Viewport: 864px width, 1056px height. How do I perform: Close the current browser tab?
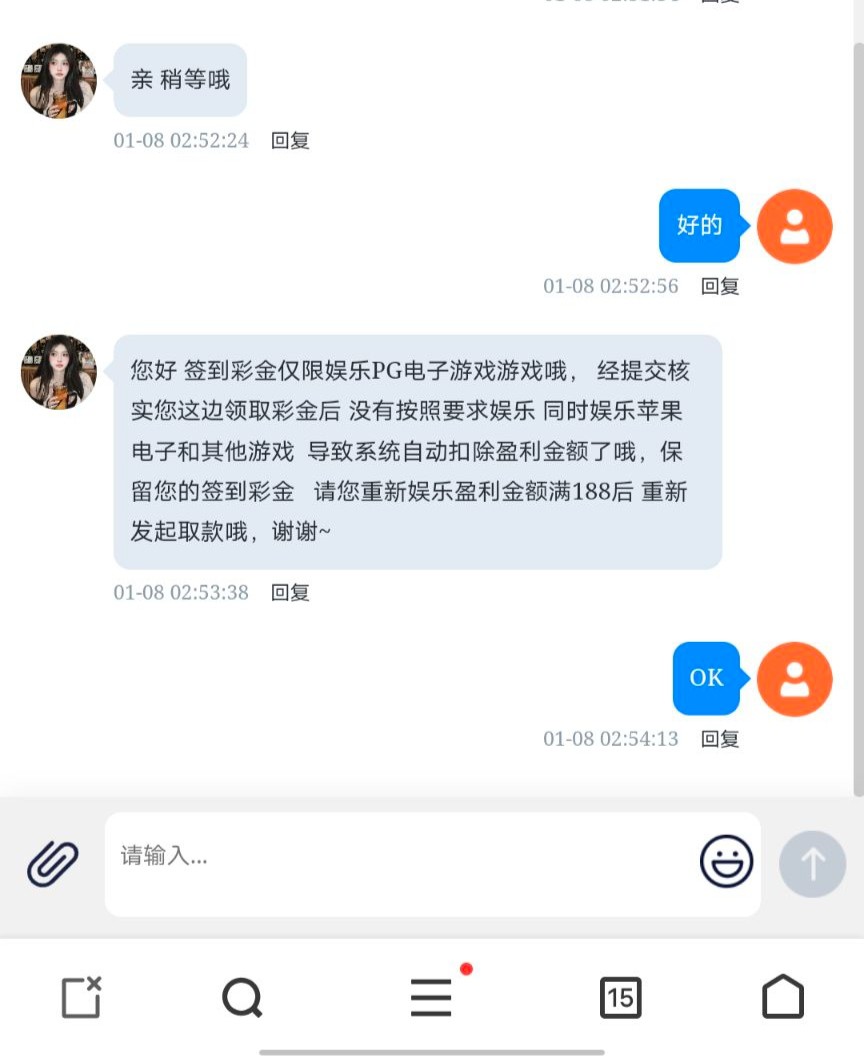pos(81,997)
